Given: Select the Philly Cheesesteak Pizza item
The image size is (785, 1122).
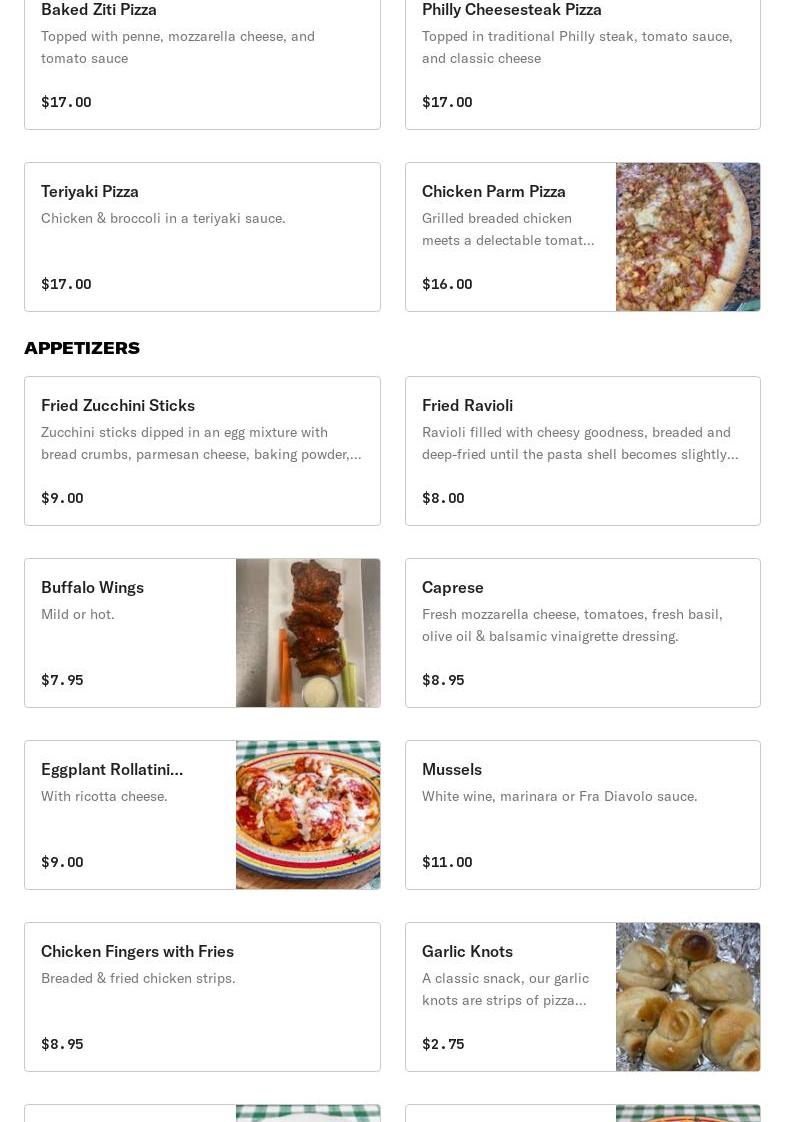Looking at the screenshot, I should [x=582, y=60].
